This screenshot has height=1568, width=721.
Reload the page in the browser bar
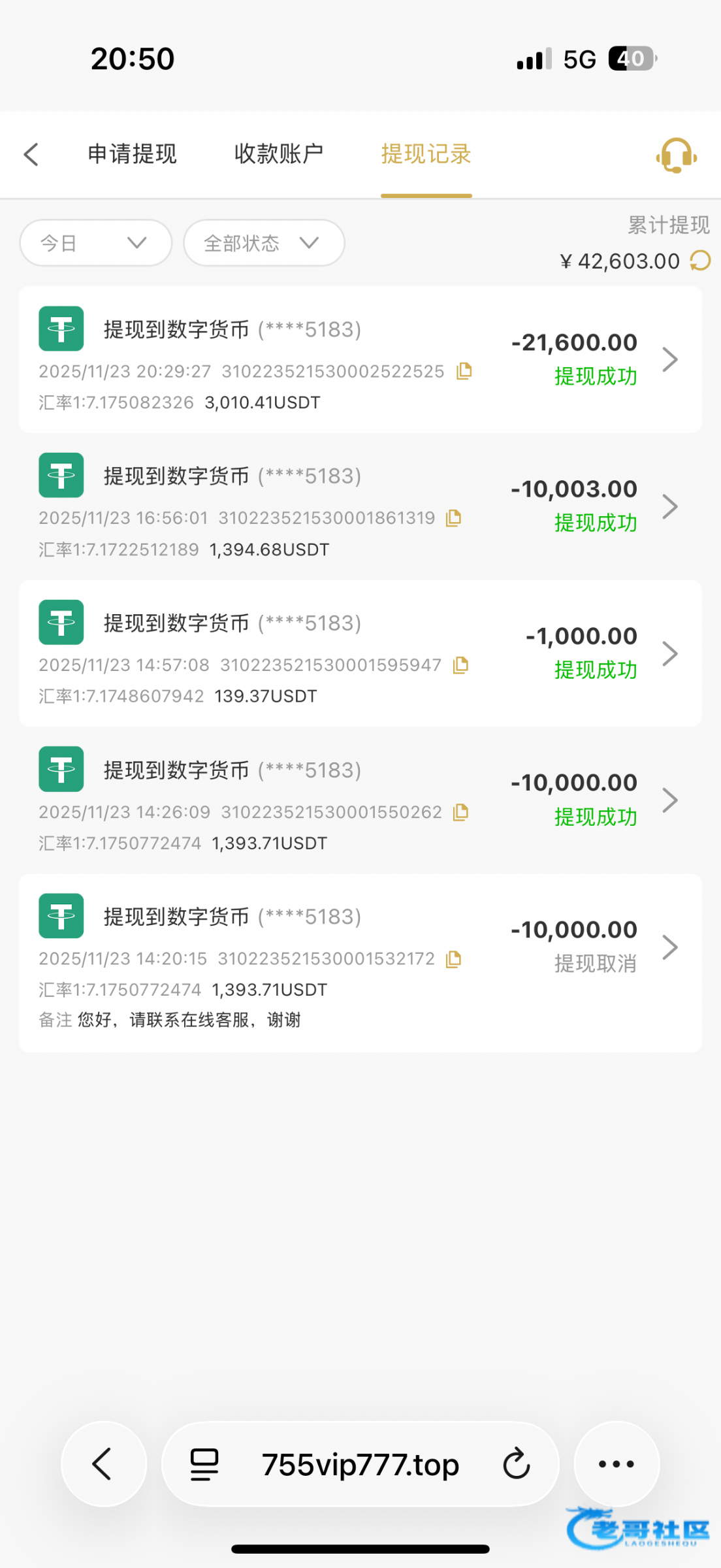point(516,1464)
